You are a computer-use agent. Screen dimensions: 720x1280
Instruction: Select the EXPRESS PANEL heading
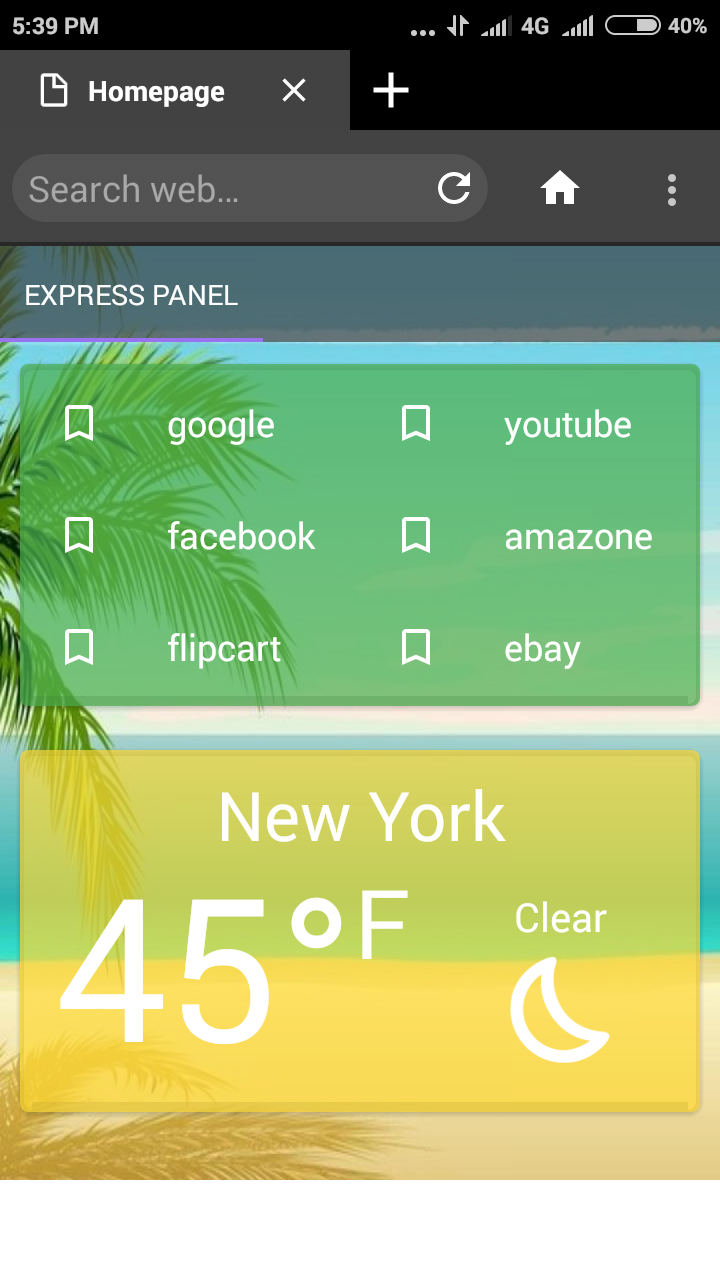(131, 295)
